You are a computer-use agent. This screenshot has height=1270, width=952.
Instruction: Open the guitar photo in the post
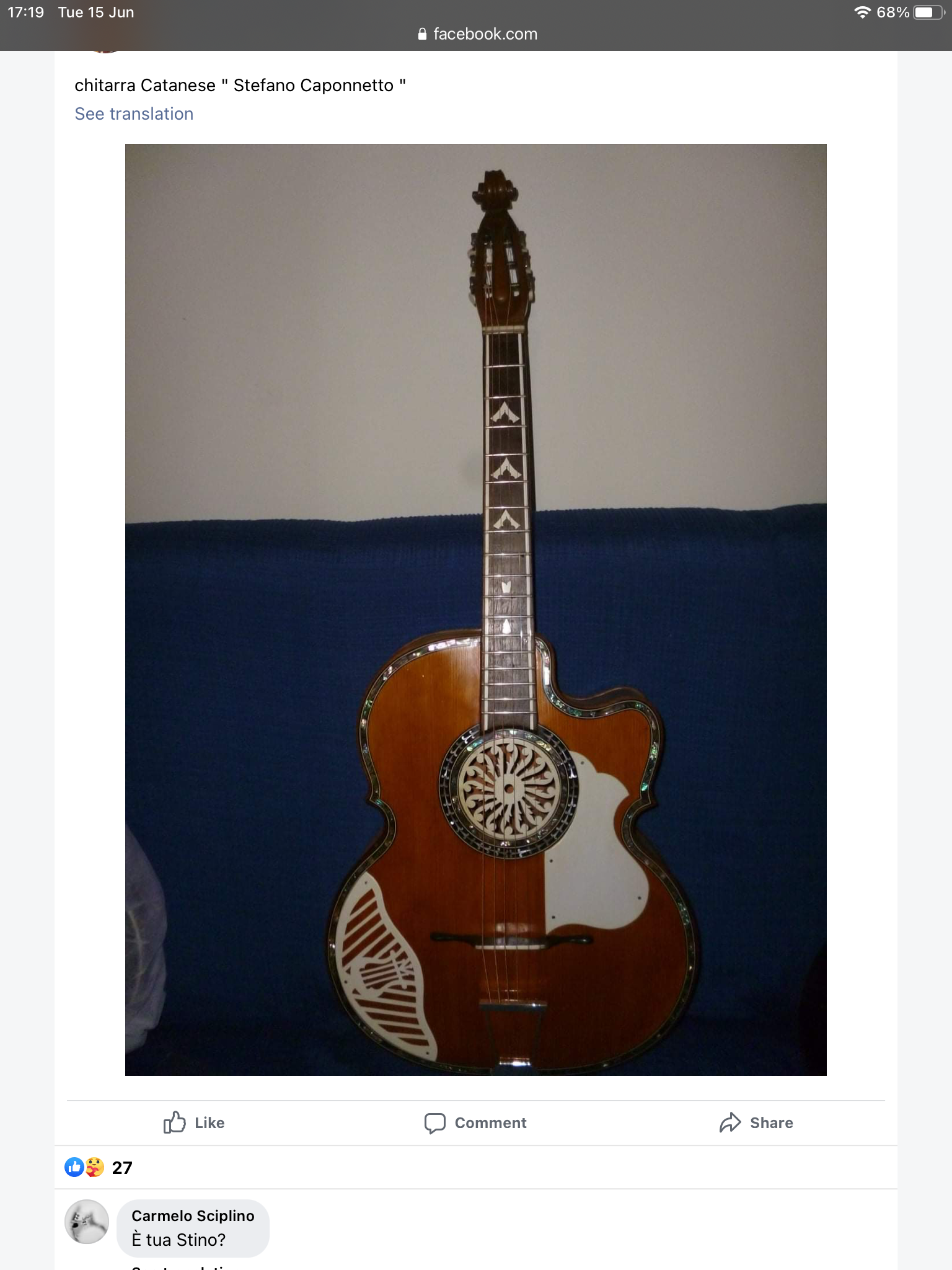pos(475,609)
